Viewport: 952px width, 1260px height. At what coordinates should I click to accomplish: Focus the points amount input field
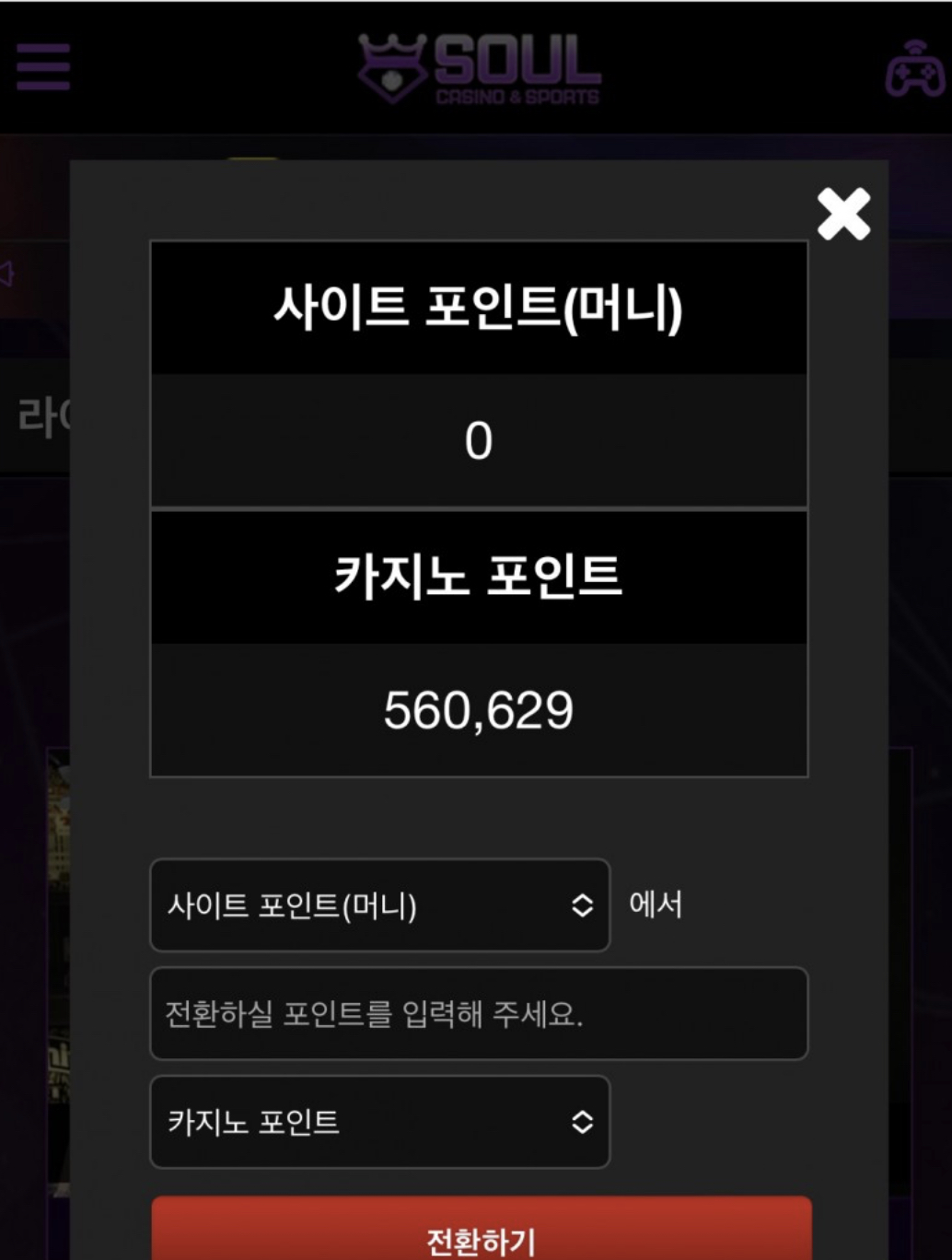(x=479, y=1013)
